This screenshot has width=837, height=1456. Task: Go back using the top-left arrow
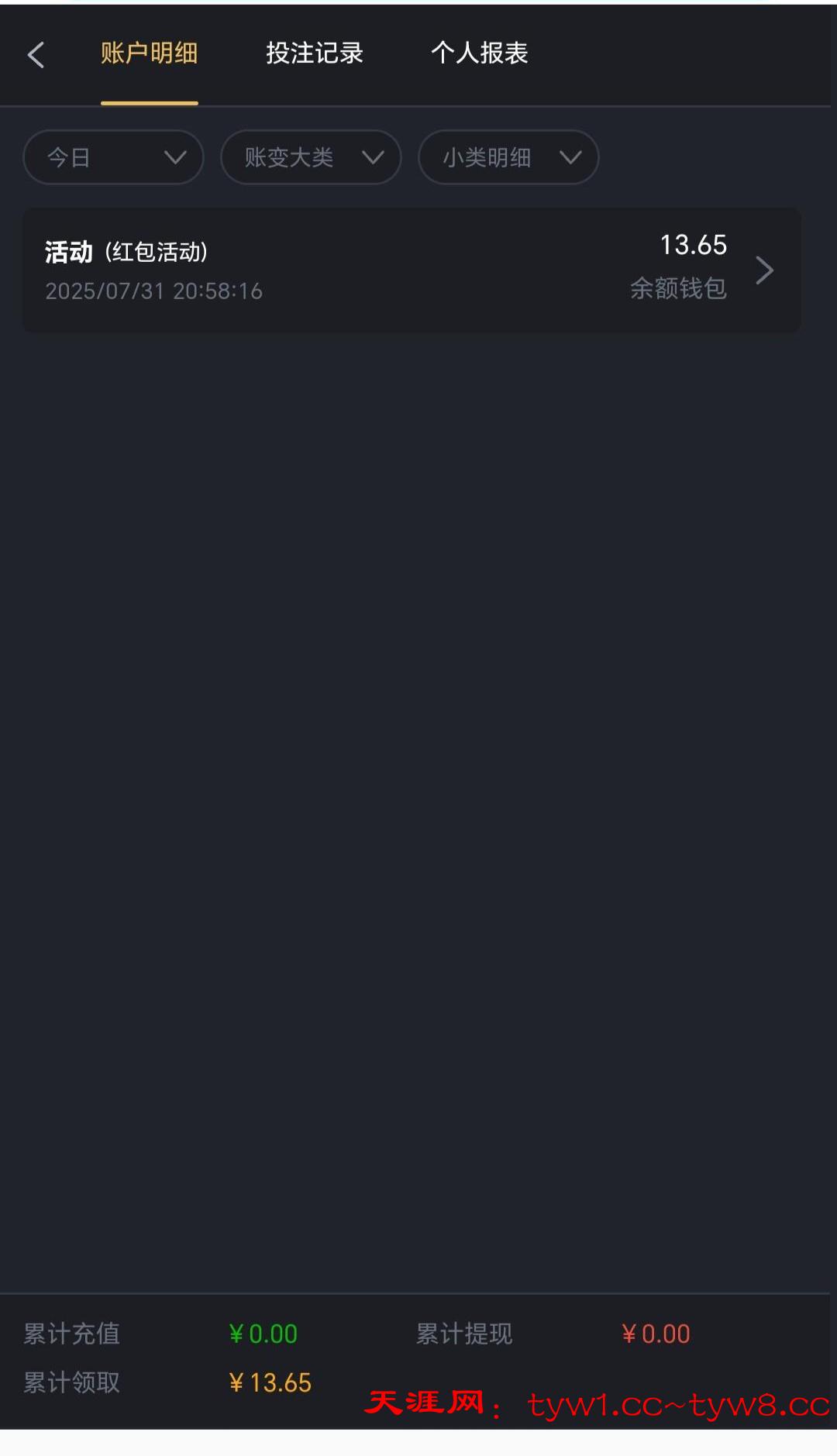tap(36, 54)
